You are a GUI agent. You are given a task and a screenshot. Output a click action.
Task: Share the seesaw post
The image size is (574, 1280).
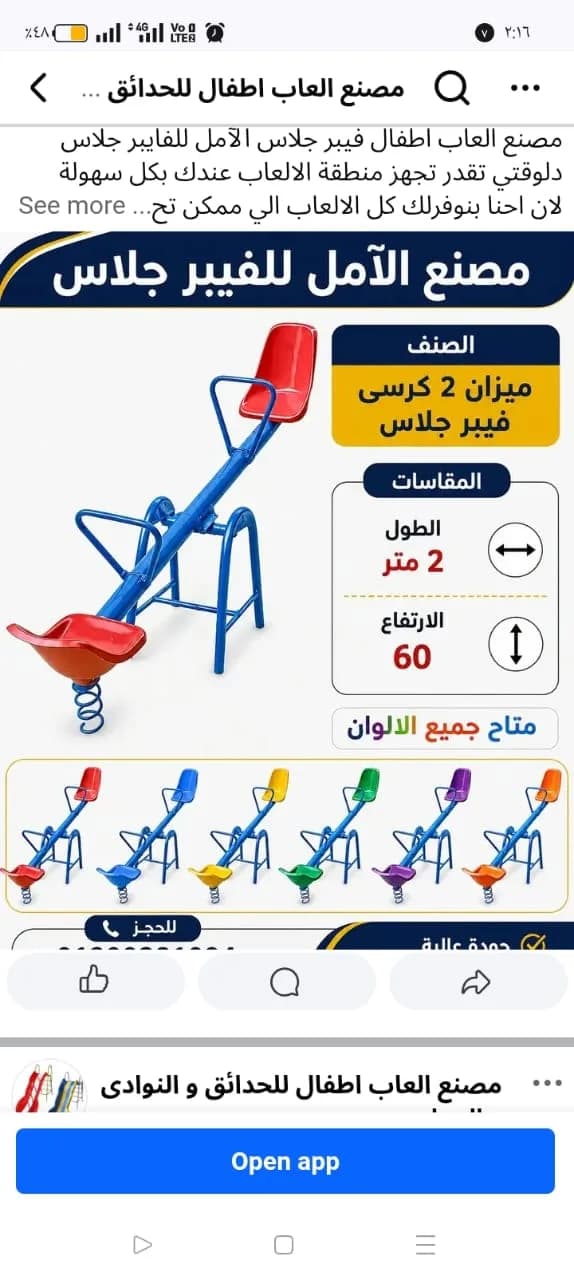point(478,982)
